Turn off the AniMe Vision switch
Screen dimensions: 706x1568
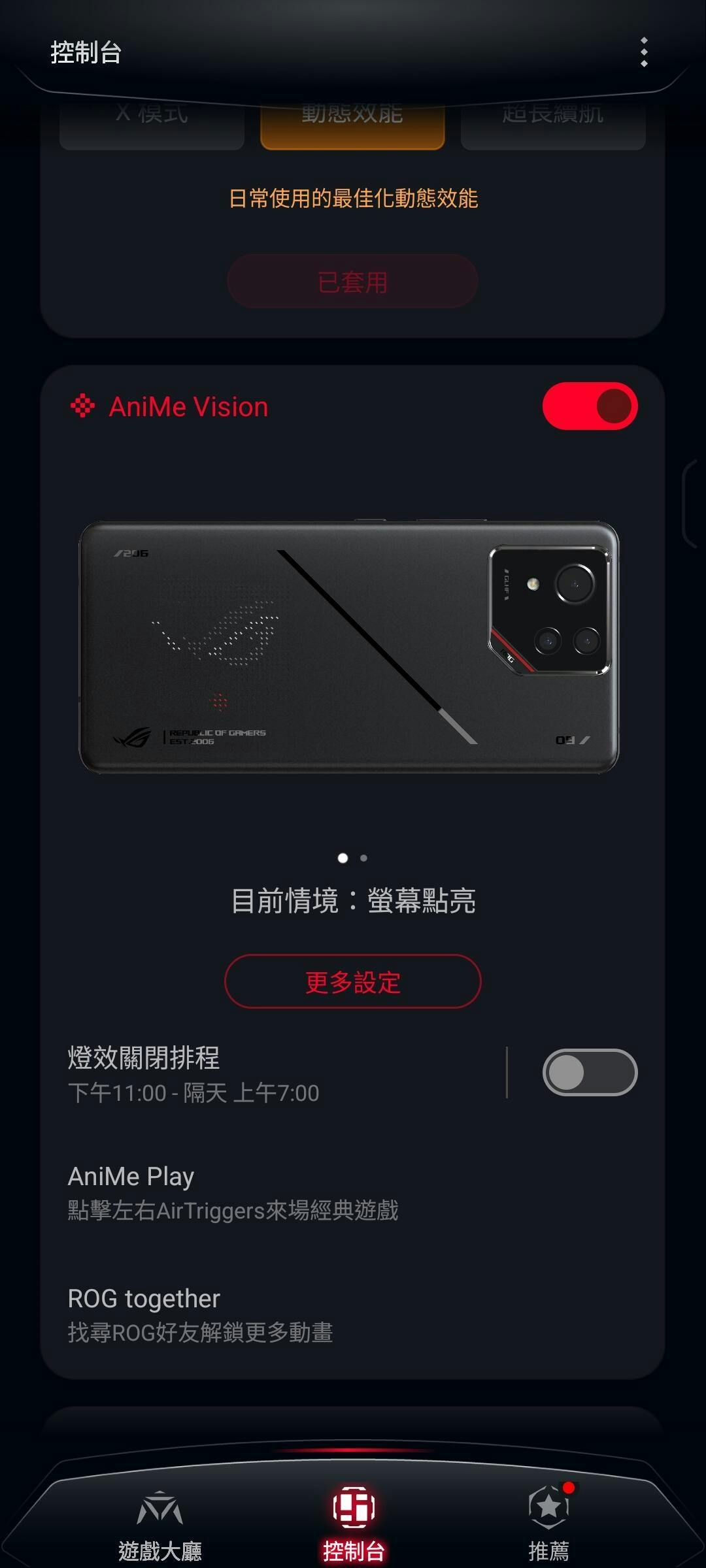[x=590, y=406]
